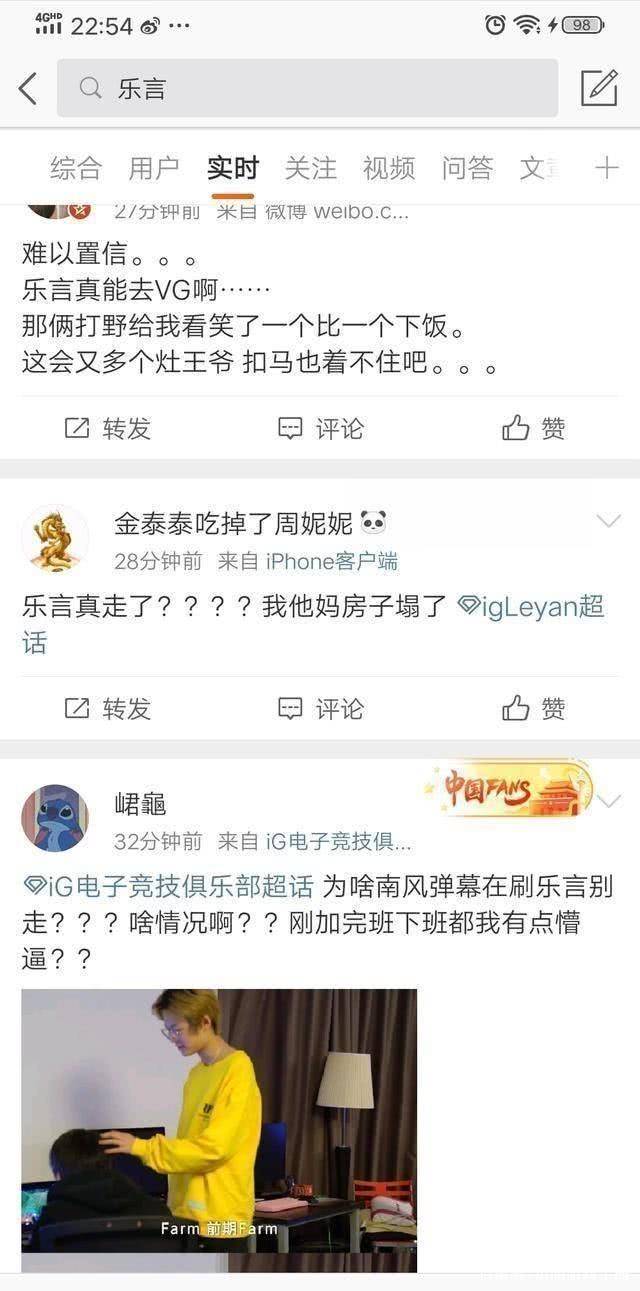
Task: Repost 金泰泰吃掉了周妮妮's post
Action: [108, 709]
